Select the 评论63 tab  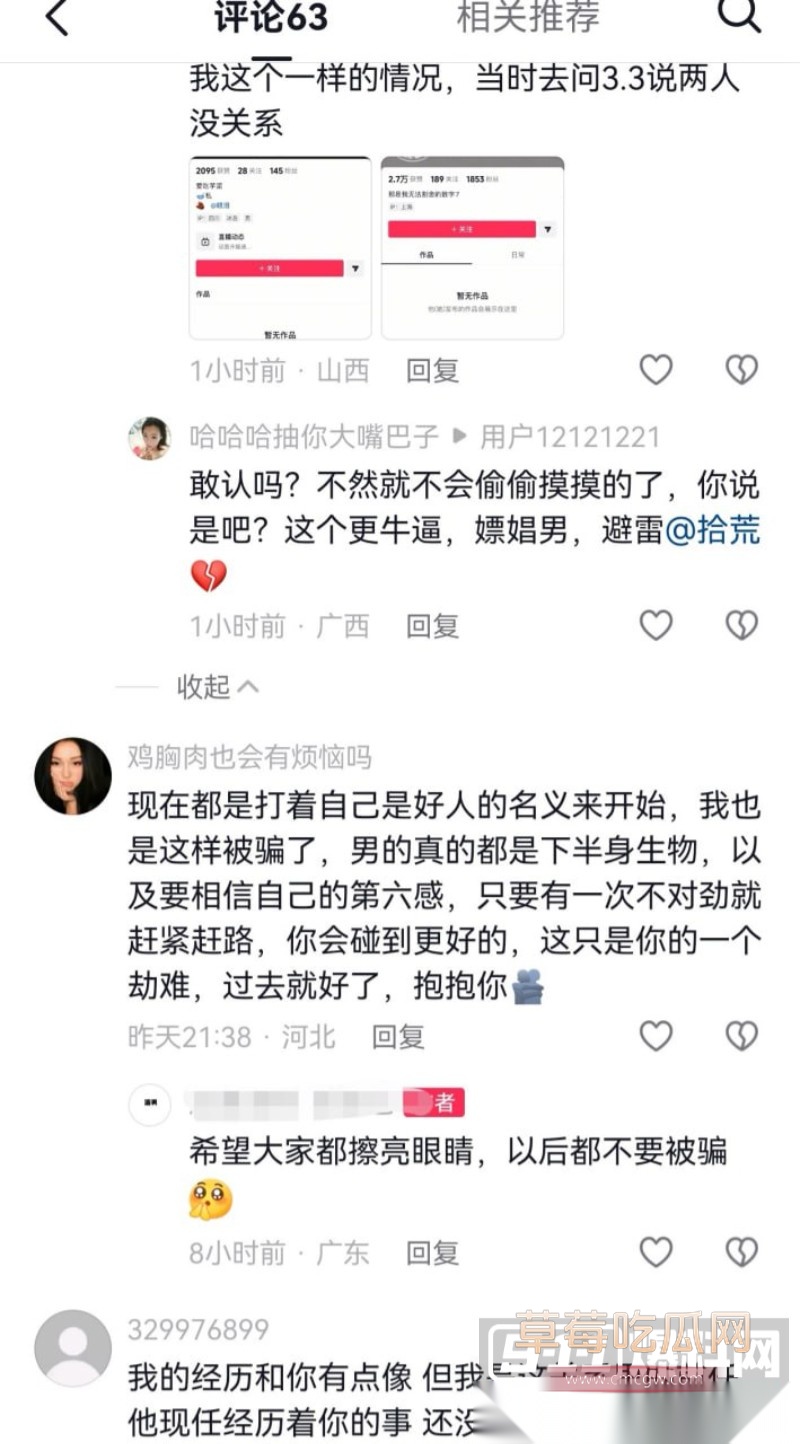pyautogui.click(x=270, y=18)
